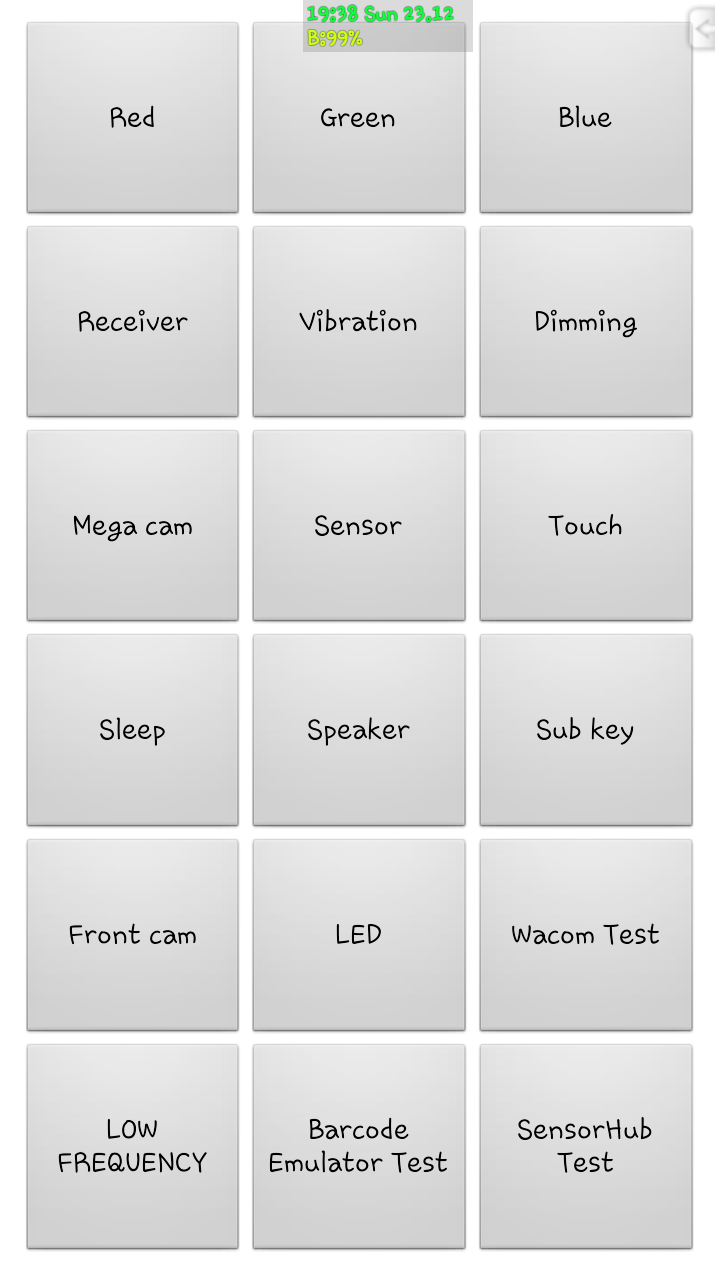This screenshot has height=1280, width=720.
Task: Tap the side panel arrow handle
Action: [704, 29]
